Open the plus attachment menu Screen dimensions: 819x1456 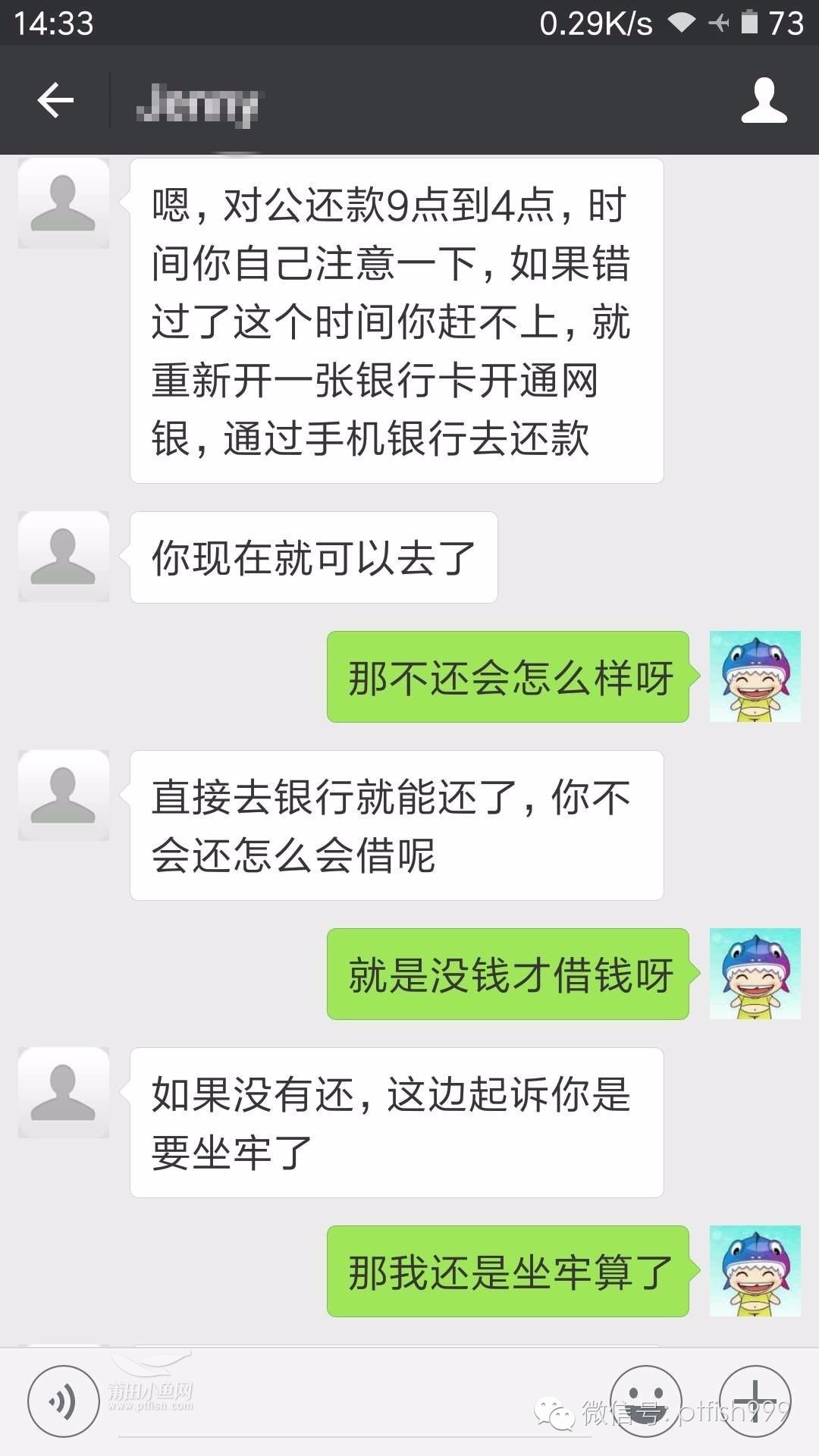[755, 1401]
